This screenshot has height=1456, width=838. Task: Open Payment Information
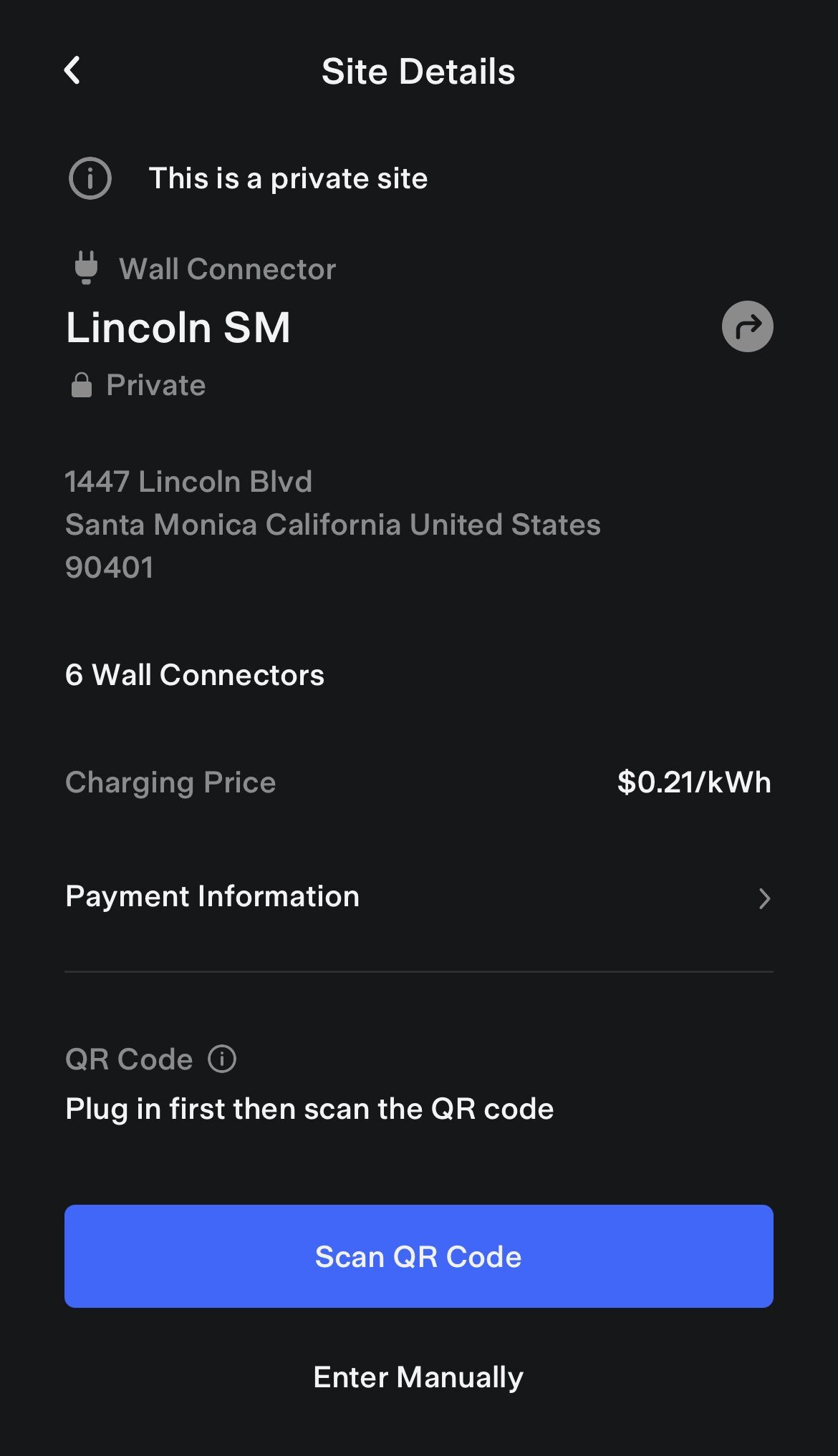click(418, 897)
